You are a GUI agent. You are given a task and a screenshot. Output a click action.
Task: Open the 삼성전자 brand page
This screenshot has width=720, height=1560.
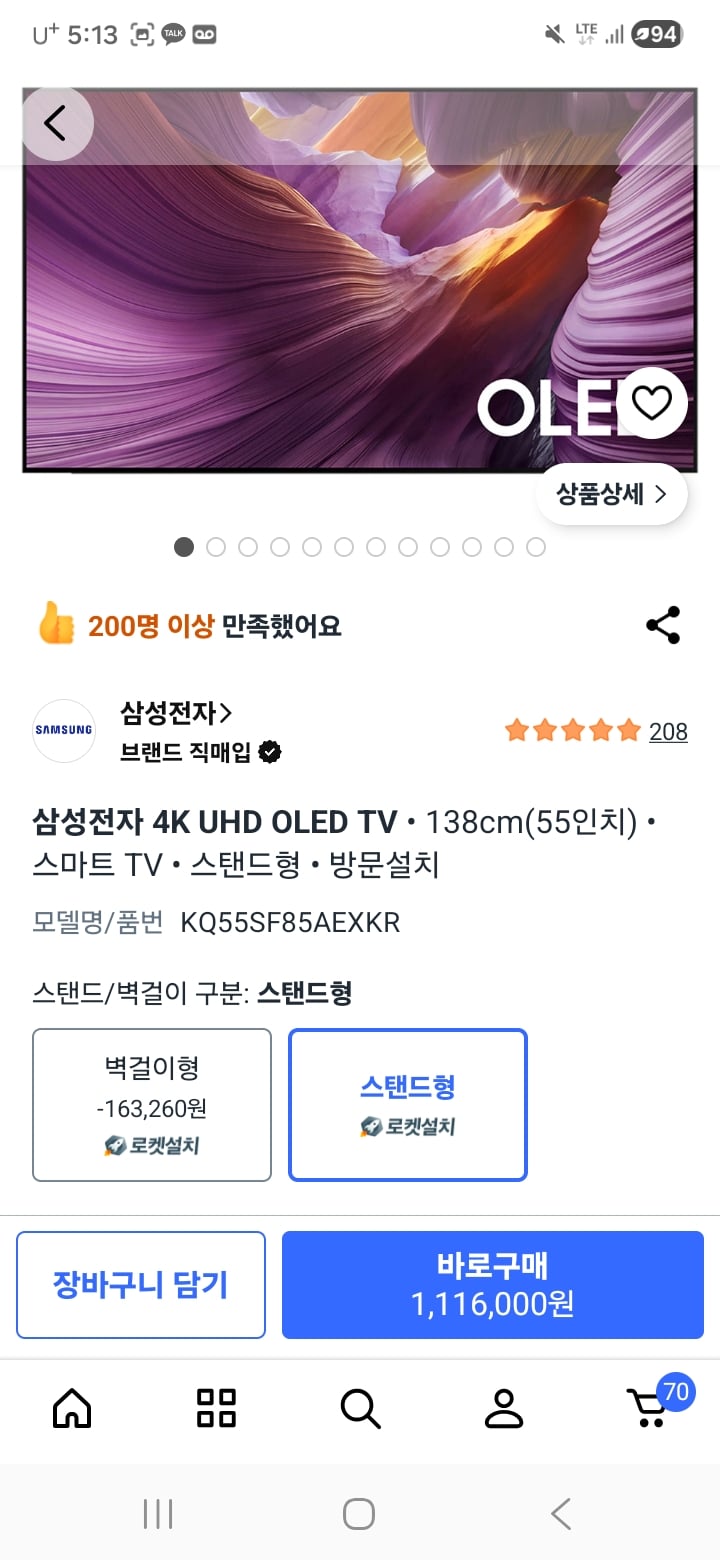click(176, 713)
